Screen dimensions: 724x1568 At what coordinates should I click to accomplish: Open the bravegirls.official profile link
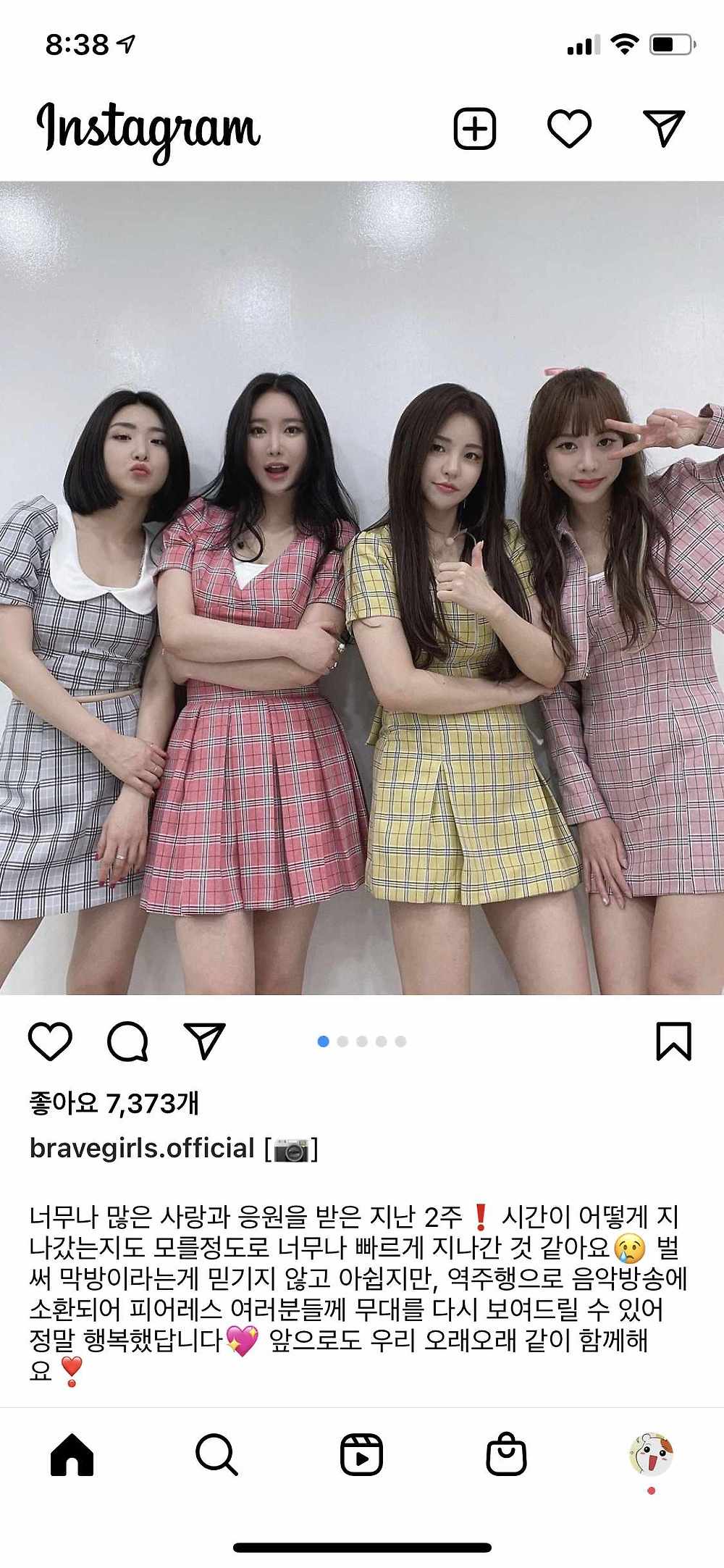(x=142, y=1148)
